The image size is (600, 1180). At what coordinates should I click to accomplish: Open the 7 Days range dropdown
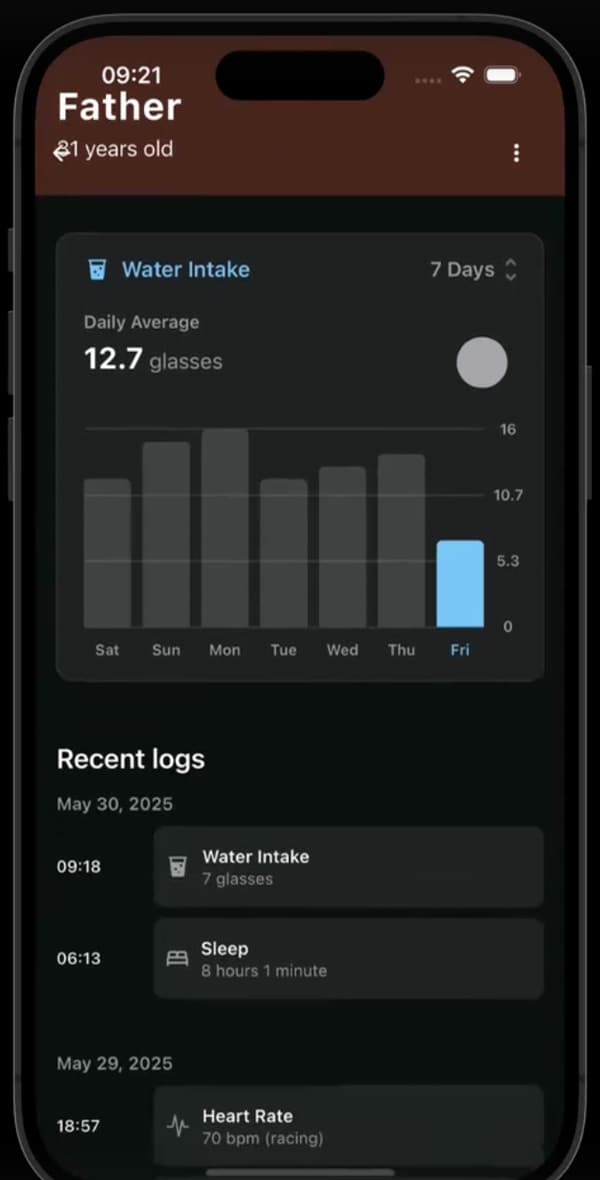pos(473,270)
